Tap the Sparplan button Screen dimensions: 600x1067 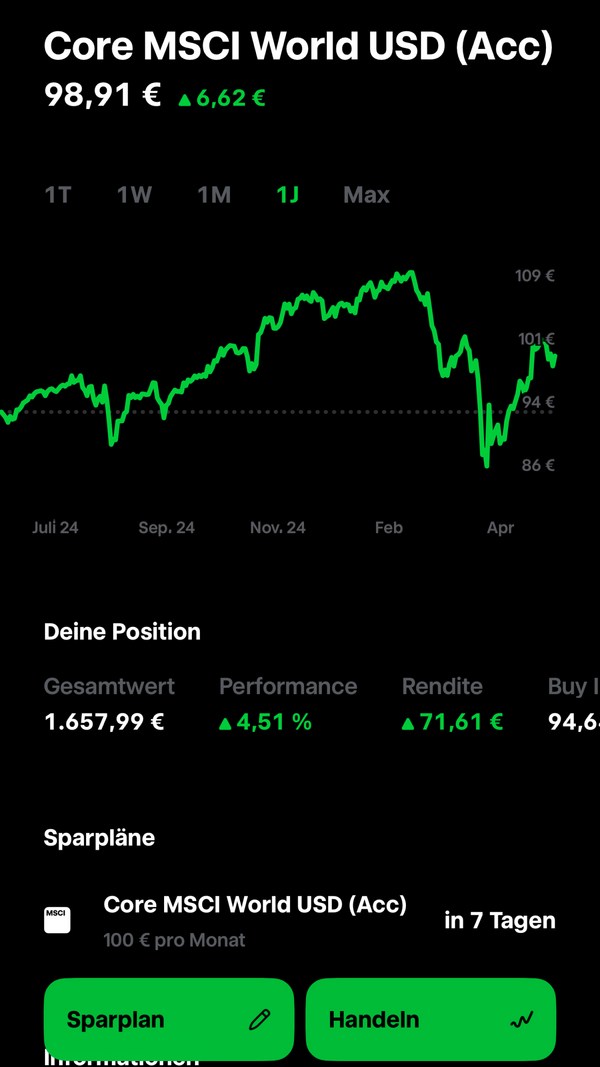(x=169, y=1019)
